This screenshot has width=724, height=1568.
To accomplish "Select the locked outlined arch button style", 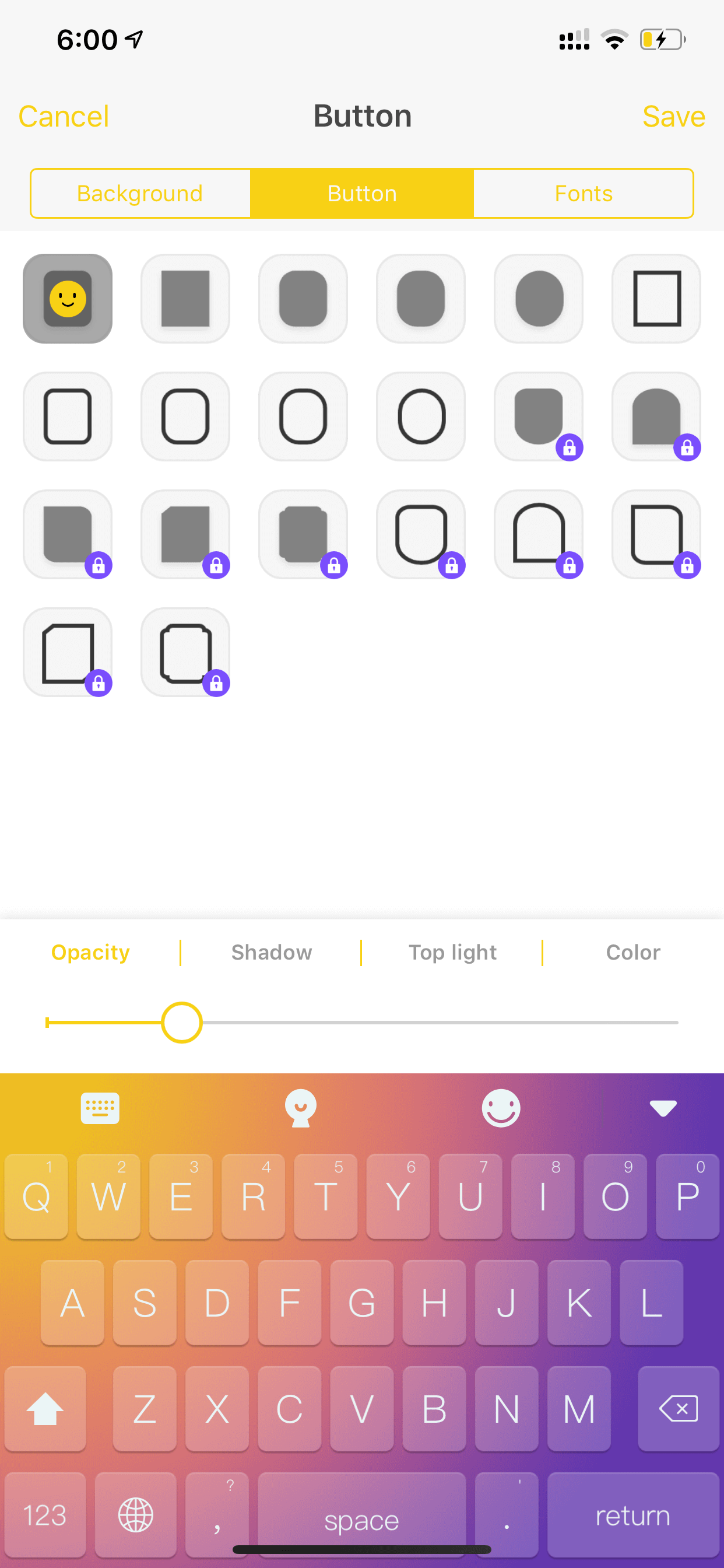I will 539,534.
